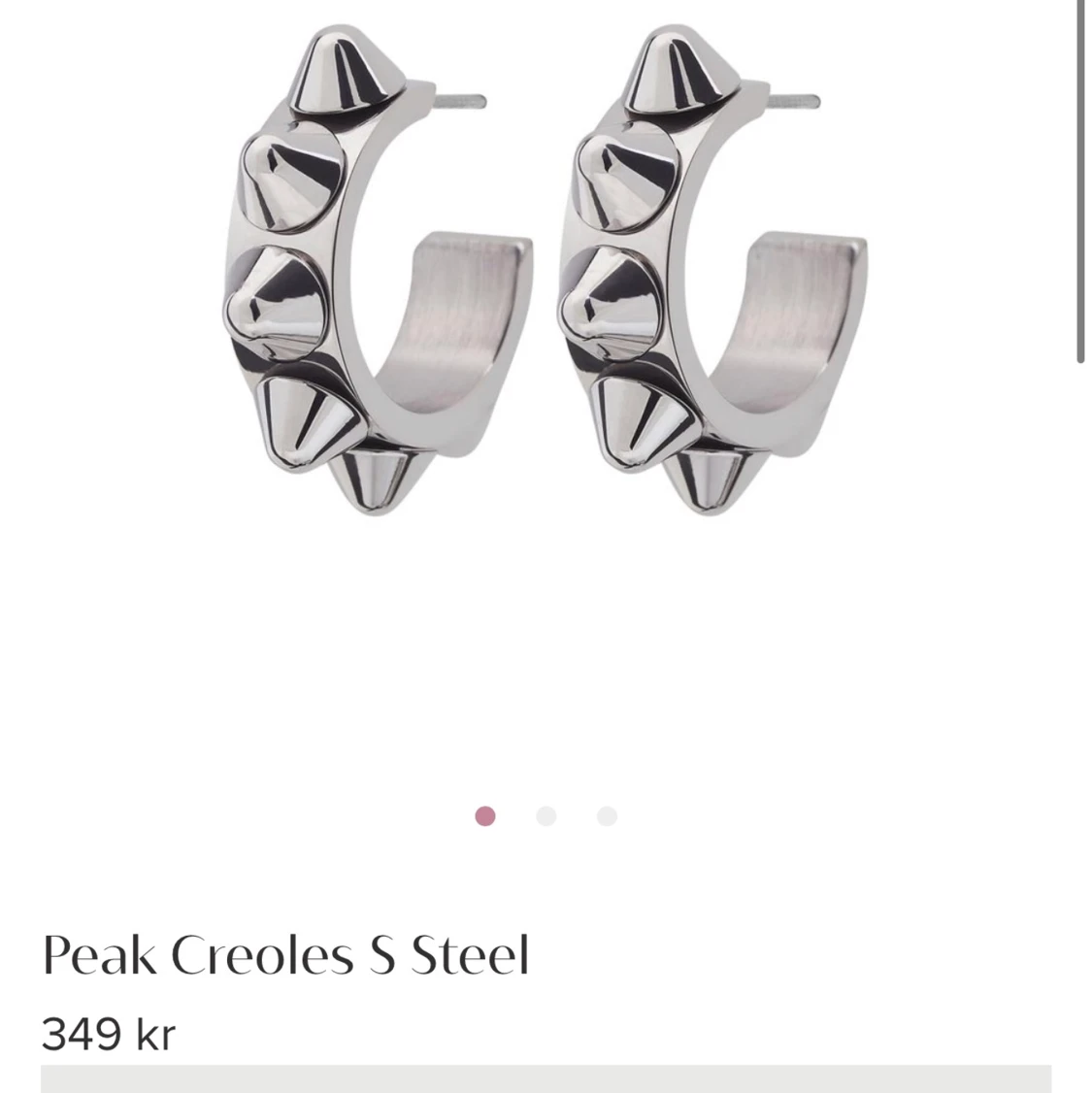
Task: Jump to the second product image dot
Action: point(546,816)
